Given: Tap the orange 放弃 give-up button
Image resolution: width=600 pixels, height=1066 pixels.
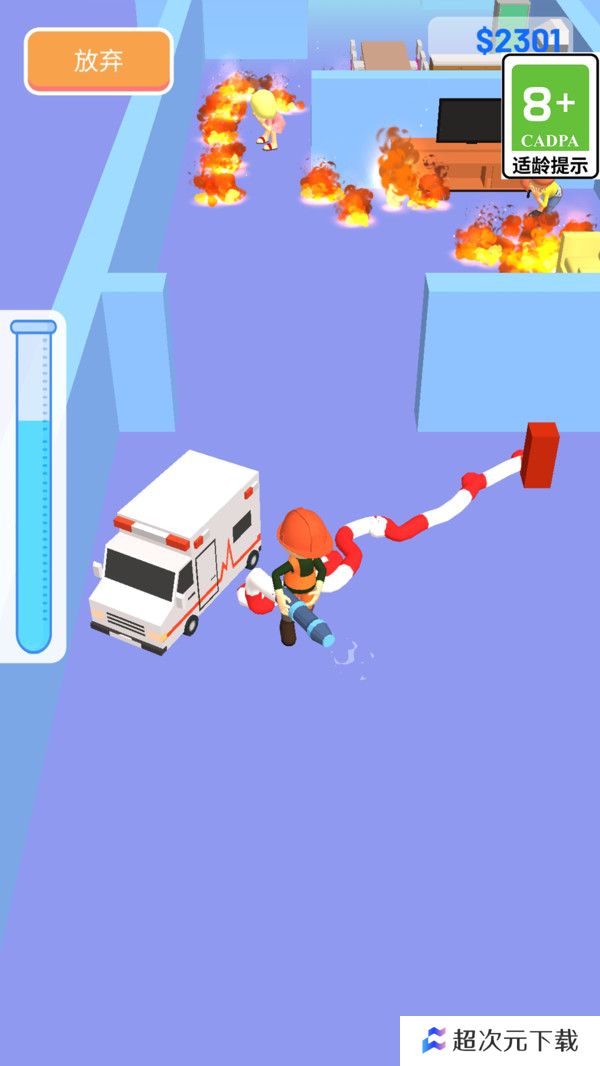Looking at the screenshot, I should click(x=98, y=60).
